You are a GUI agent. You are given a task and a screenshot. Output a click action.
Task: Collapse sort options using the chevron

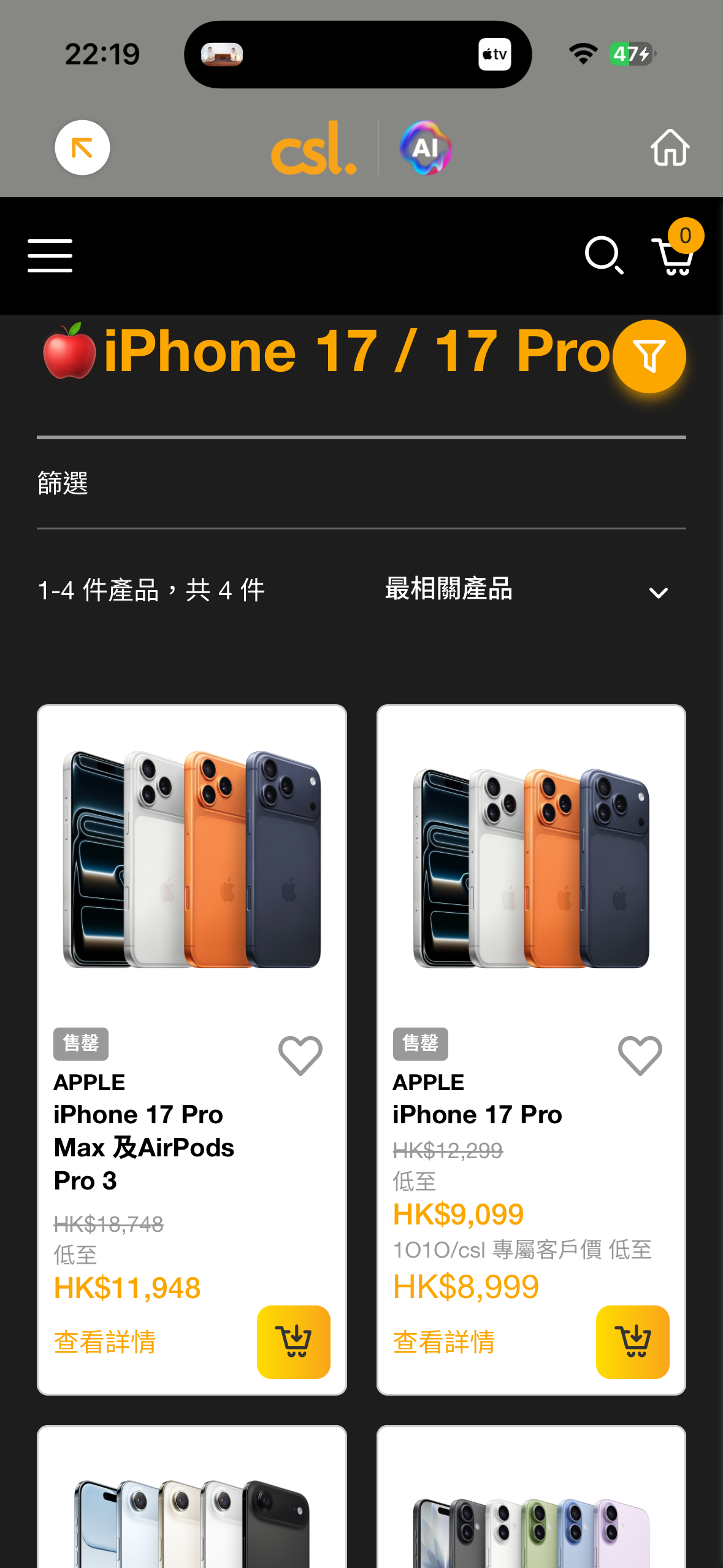click(659, 592)
